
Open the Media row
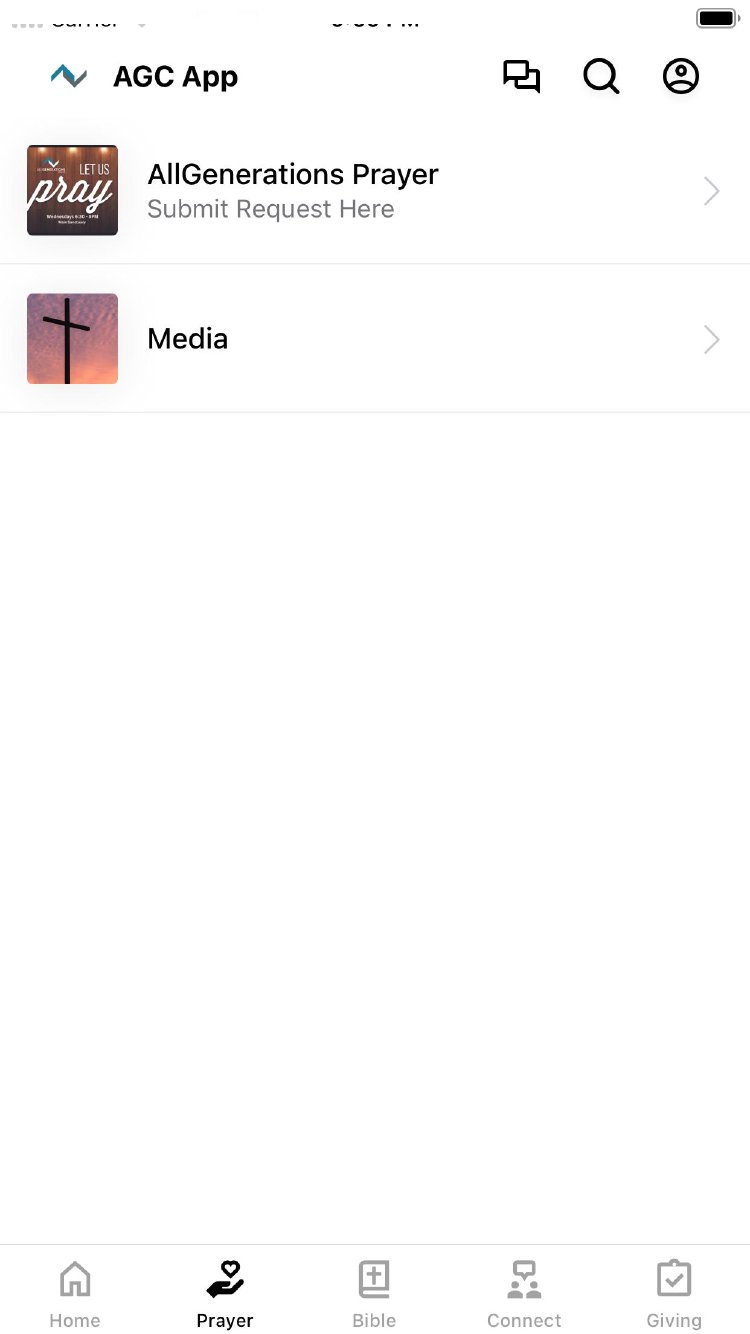click(x=375, y=339)
